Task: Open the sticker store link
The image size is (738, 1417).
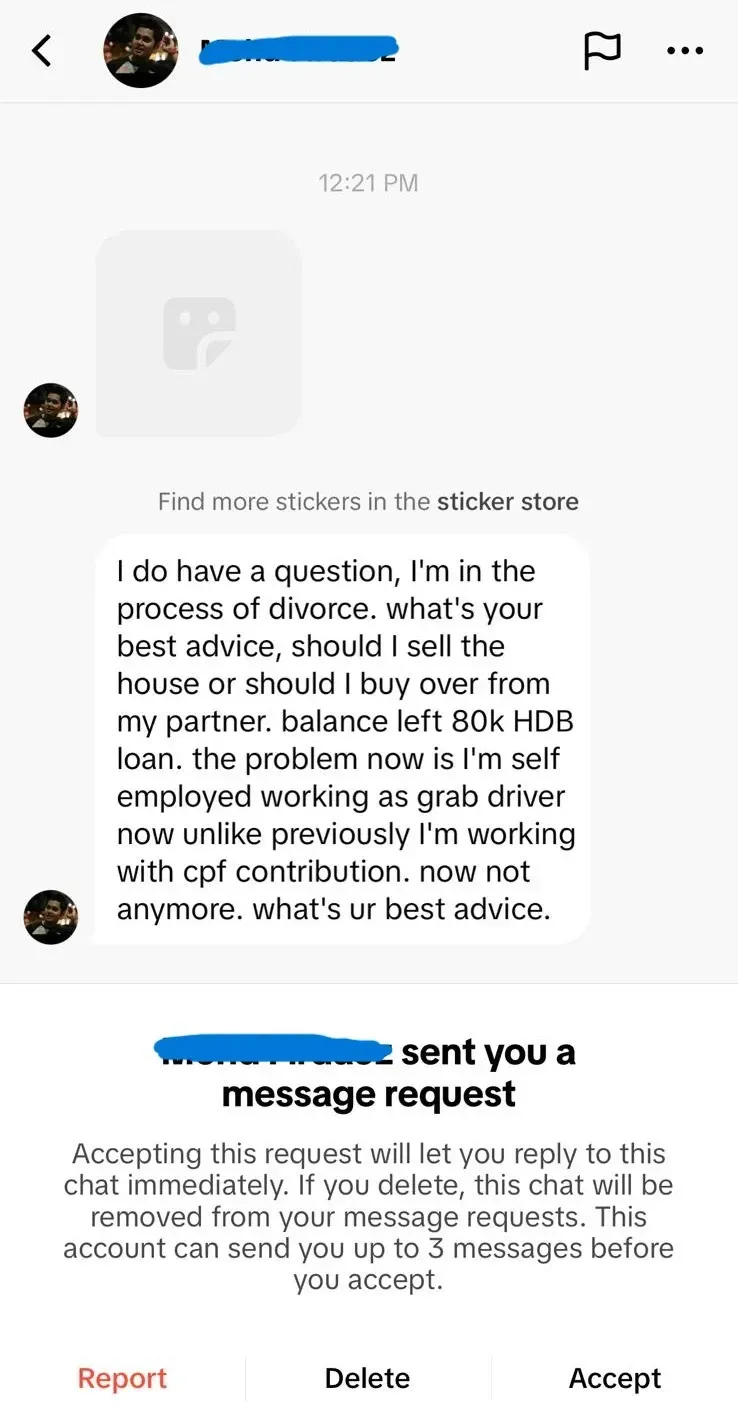Action: coord(508,501)
